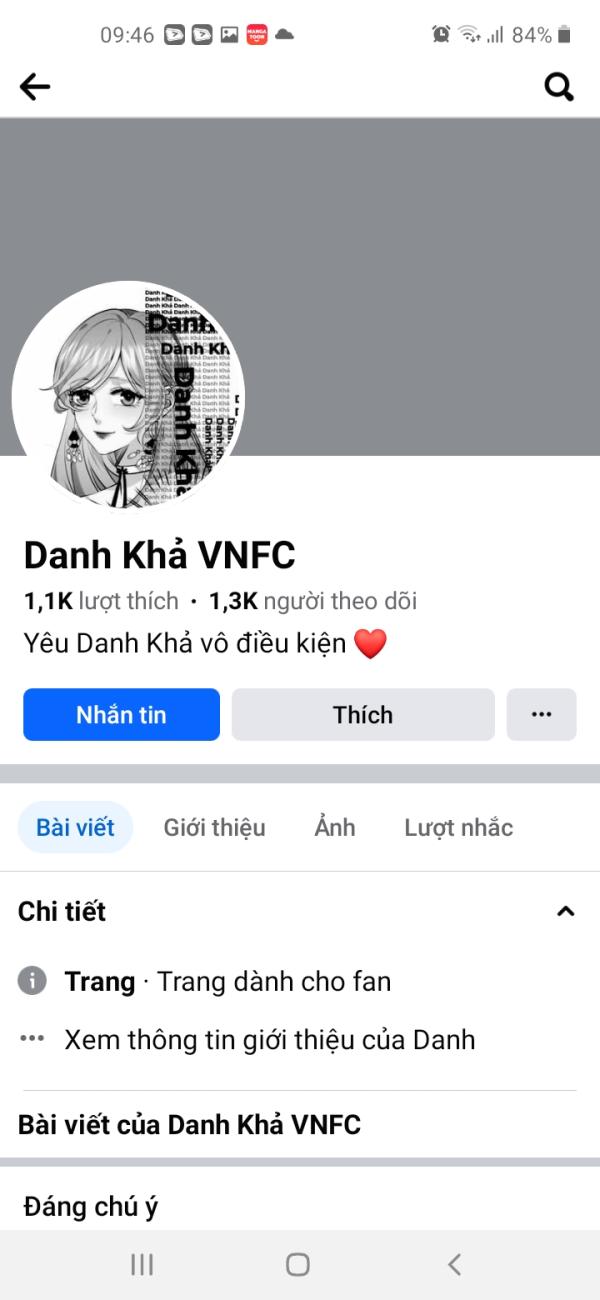Tap the Nhắn tin button
This screenshot has height=1300, width=600.
[121, 715]
